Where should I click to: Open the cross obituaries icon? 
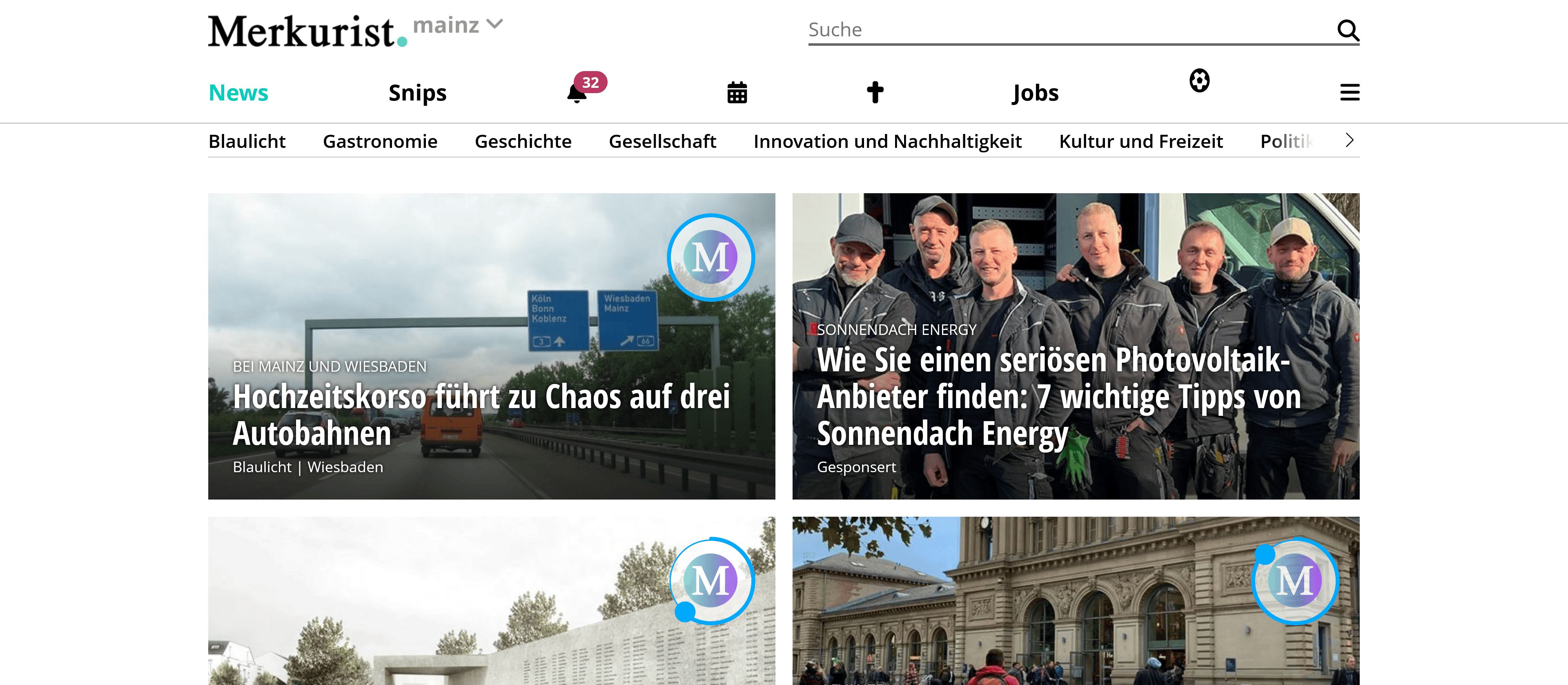875,93
